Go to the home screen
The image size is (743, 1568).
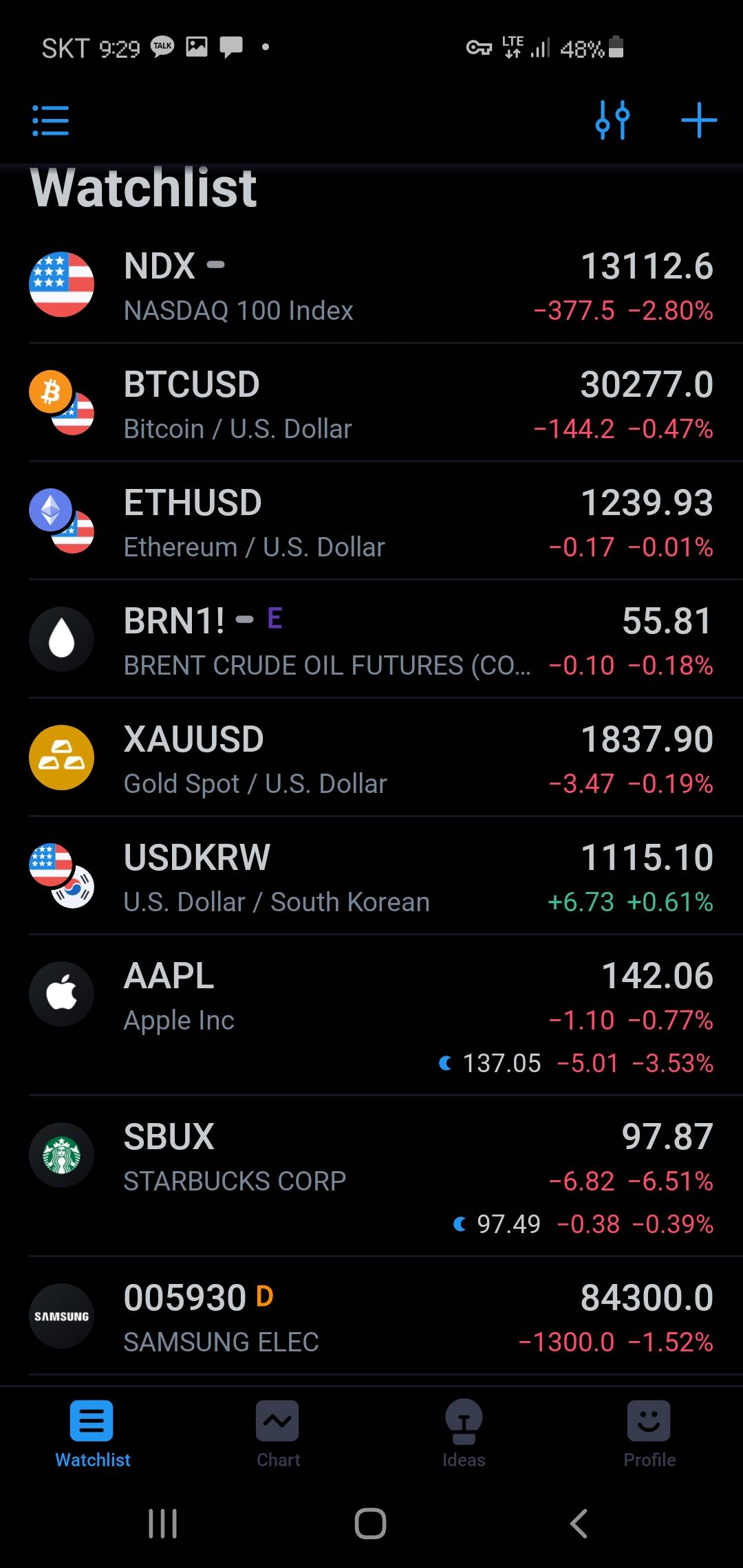[370, 1523]
